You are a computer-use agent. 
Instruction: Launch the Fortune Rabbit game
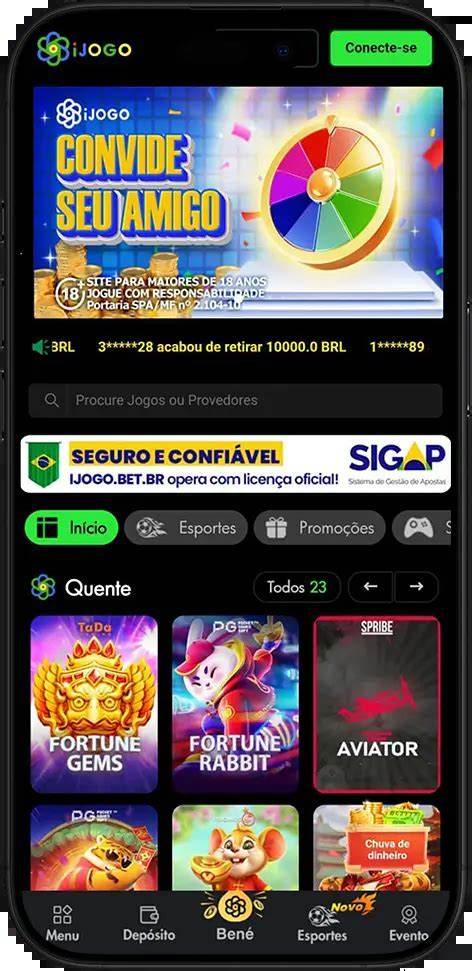[x=235, y=704]
